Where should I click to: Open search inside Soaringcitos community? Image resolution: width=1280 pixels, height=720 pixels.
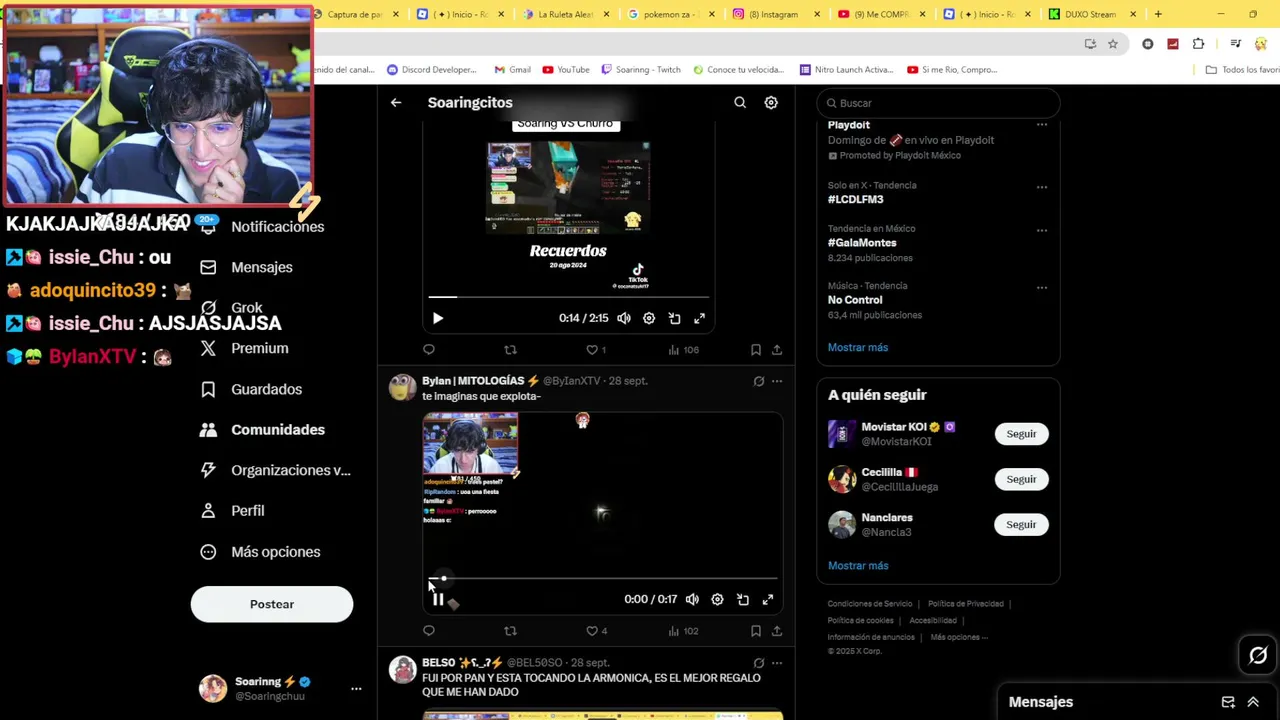[x=740, y=103]
